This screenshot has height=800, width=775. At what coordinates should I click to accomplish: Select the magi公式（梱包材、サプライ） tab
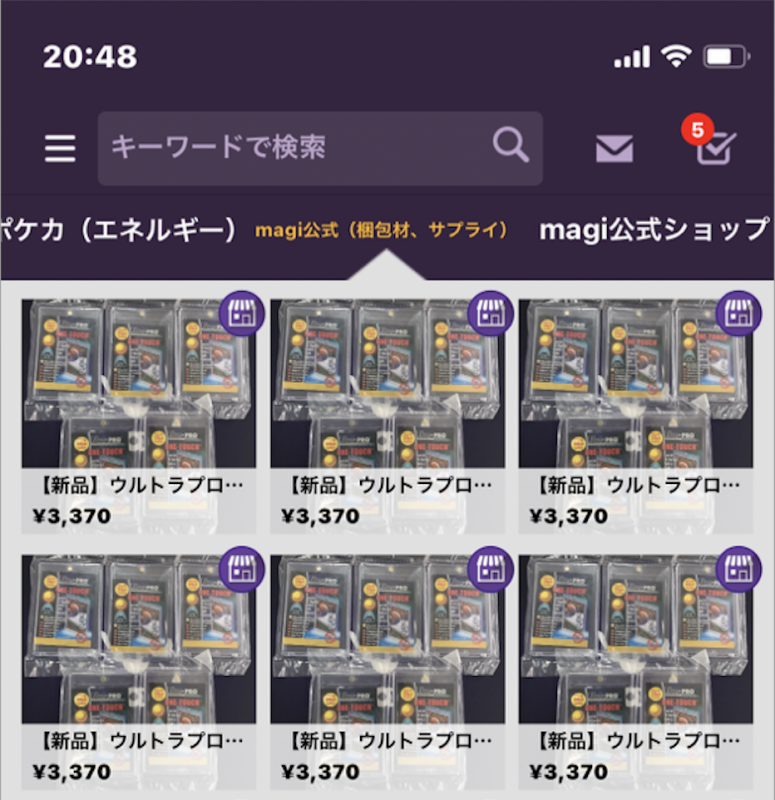382,231
